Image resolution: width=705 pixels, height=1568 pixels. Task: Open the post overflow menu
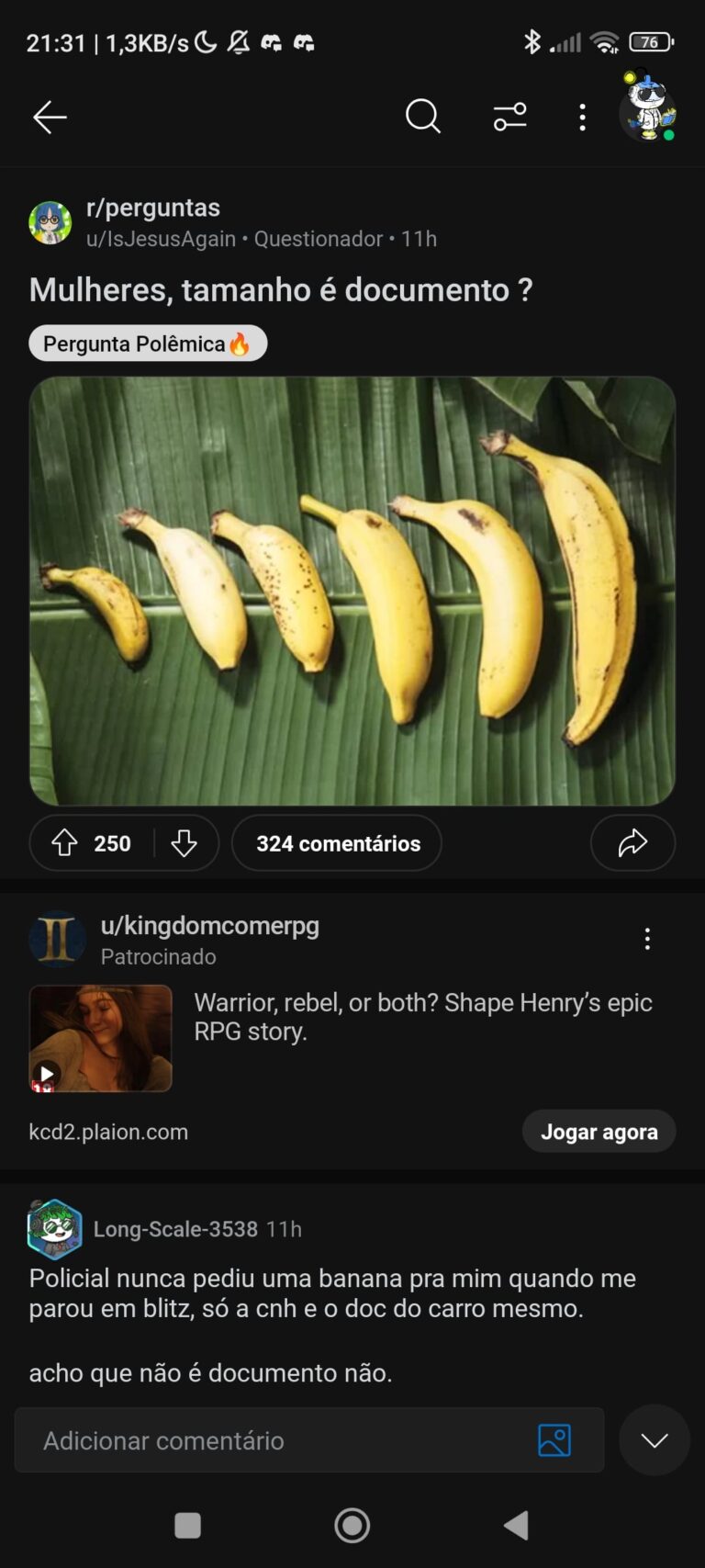(582, 117)
